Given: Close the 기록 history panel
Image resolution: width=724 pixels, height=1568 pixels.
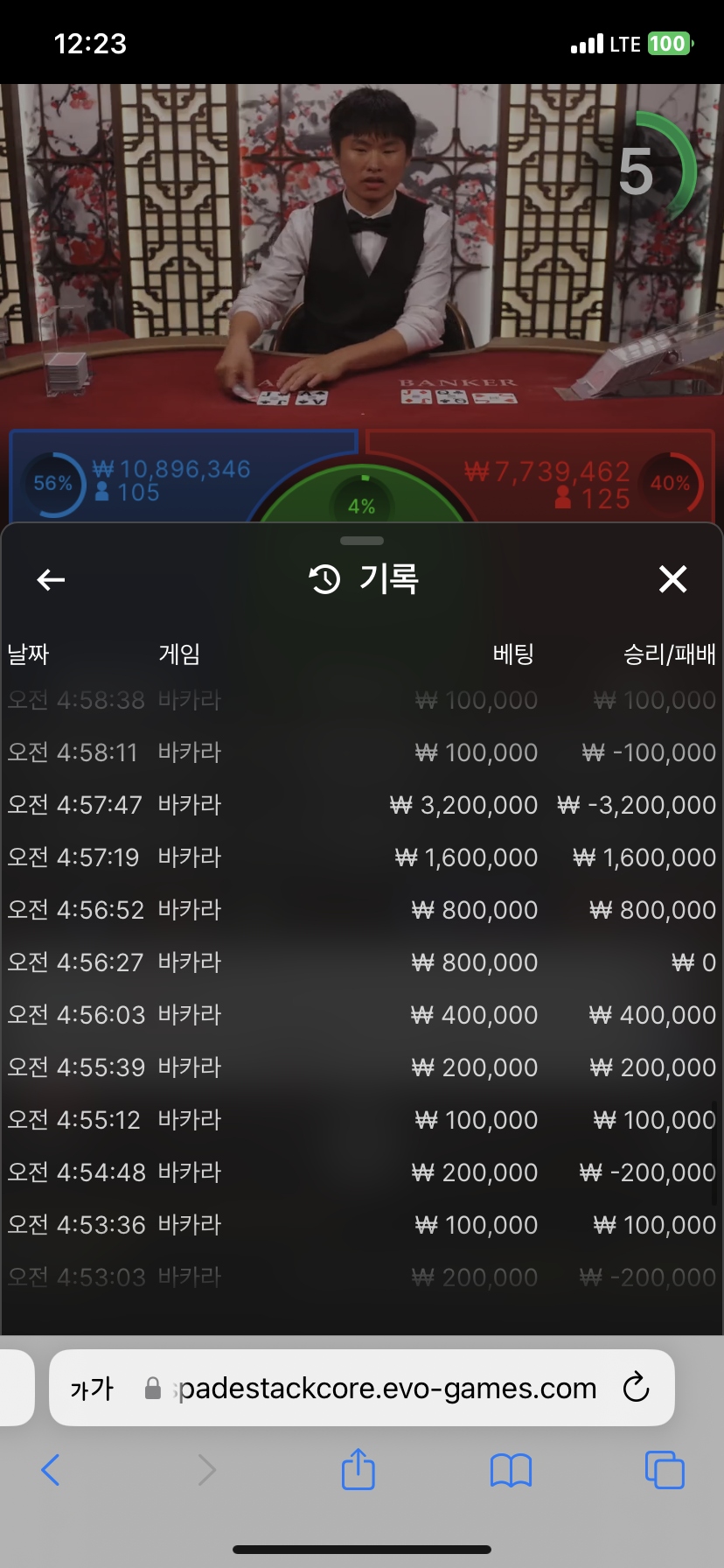Looking at the screenshot, I should tap(672, 578).
